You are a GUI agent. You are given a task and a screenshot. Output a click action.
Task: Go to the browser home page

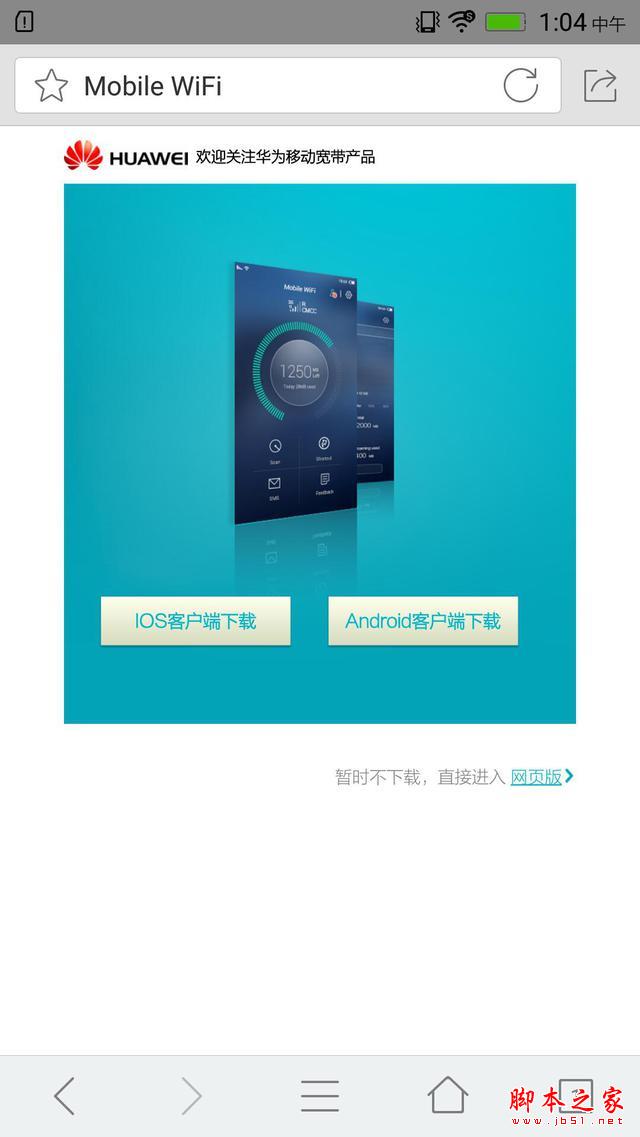[x=447, y=1096]
